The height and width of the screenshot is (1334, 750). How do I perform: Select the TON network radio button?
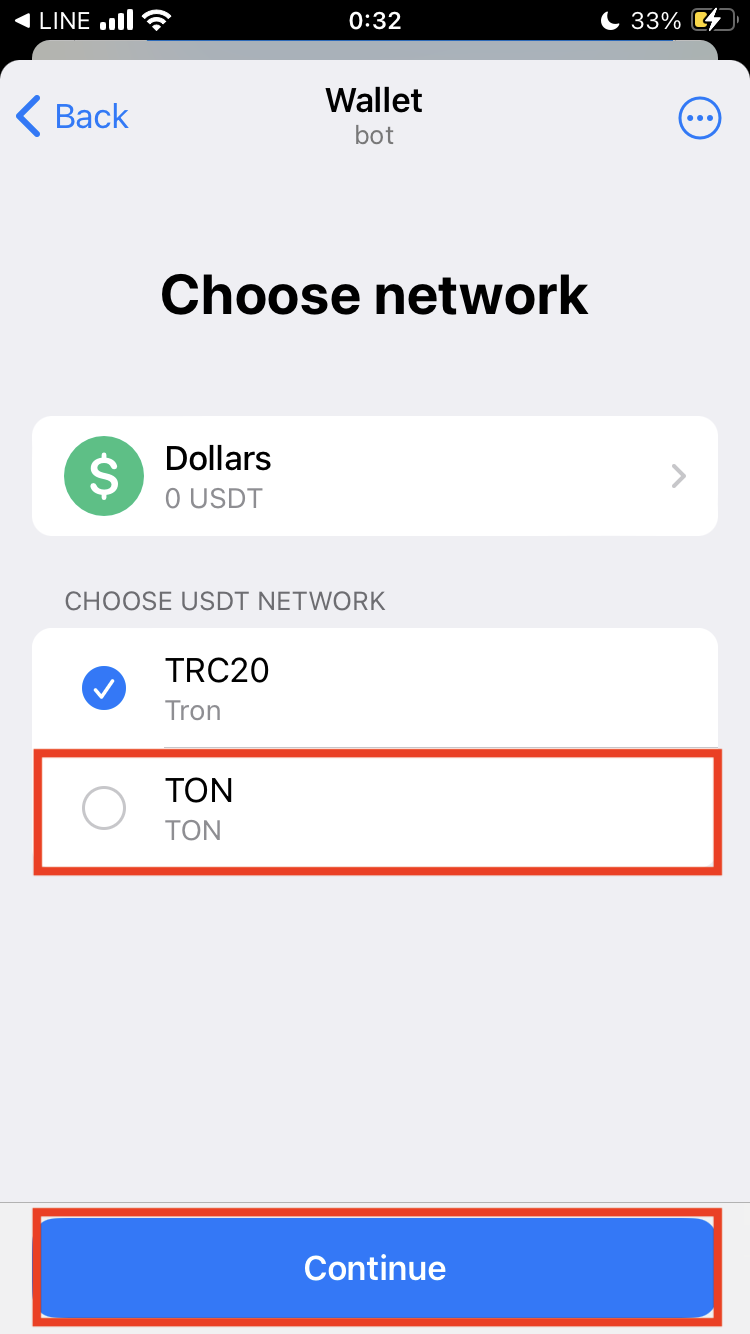(104, 808)
